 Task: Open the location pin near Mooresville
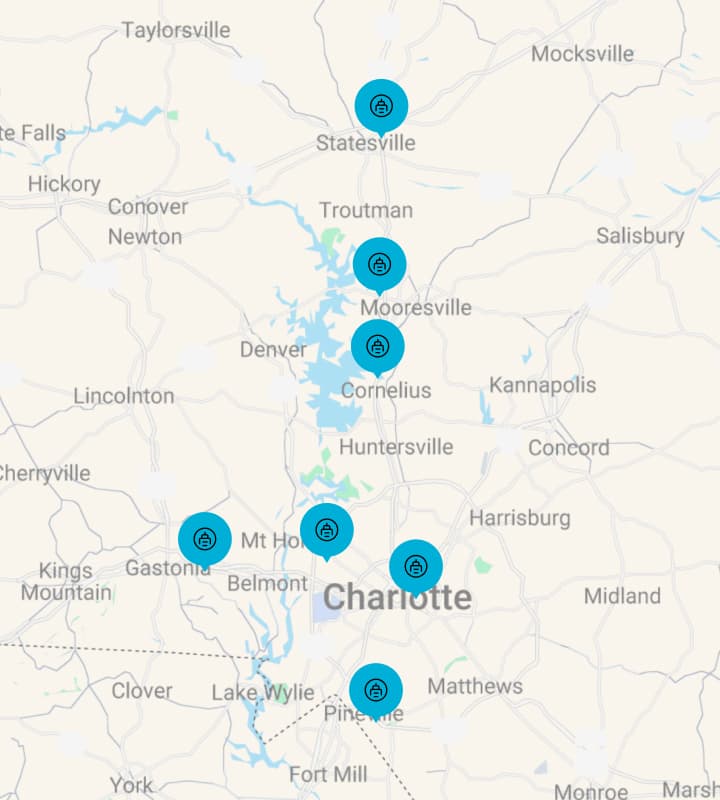pos(379,264)
